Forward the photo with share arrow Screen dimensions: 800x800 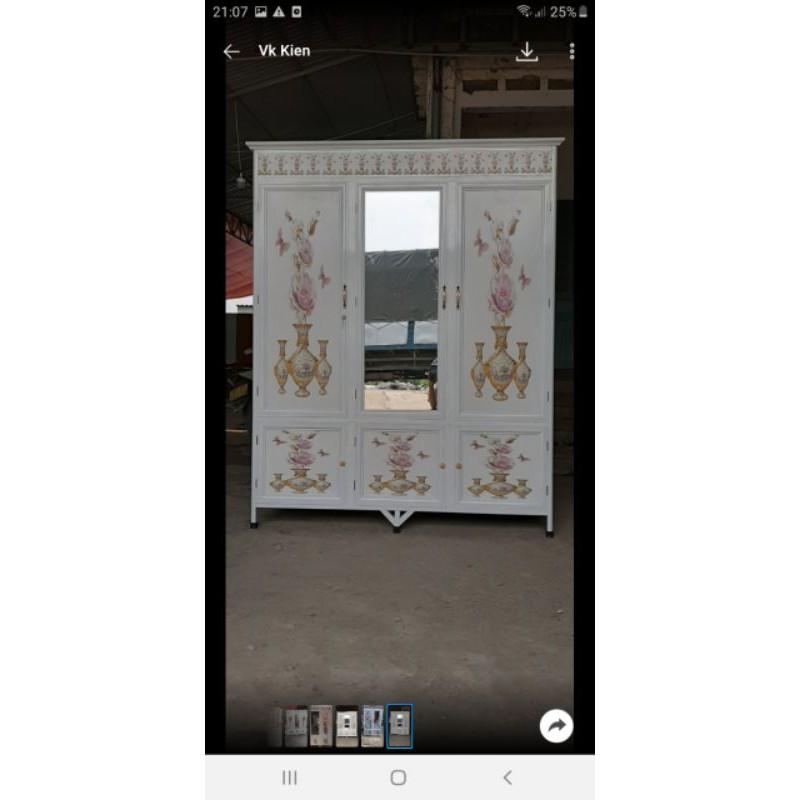click(x=556, y=726)
